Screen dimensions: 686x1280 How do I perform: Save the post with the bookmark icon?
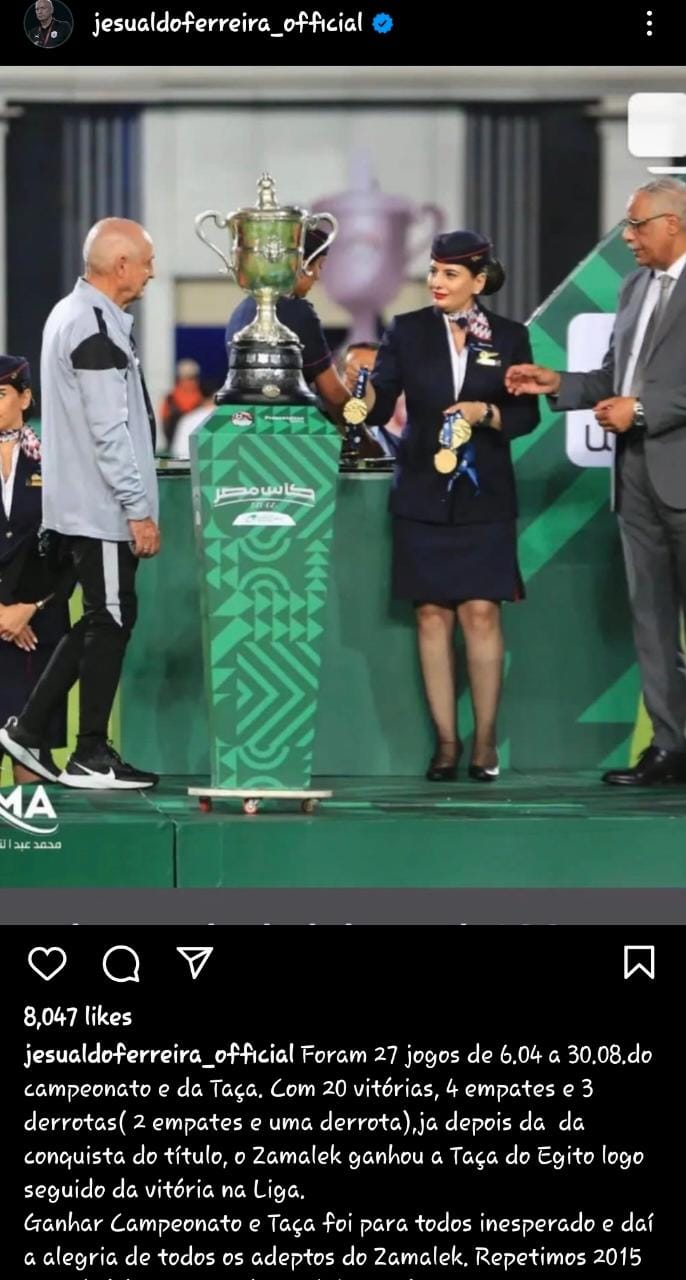coord(639,963)
